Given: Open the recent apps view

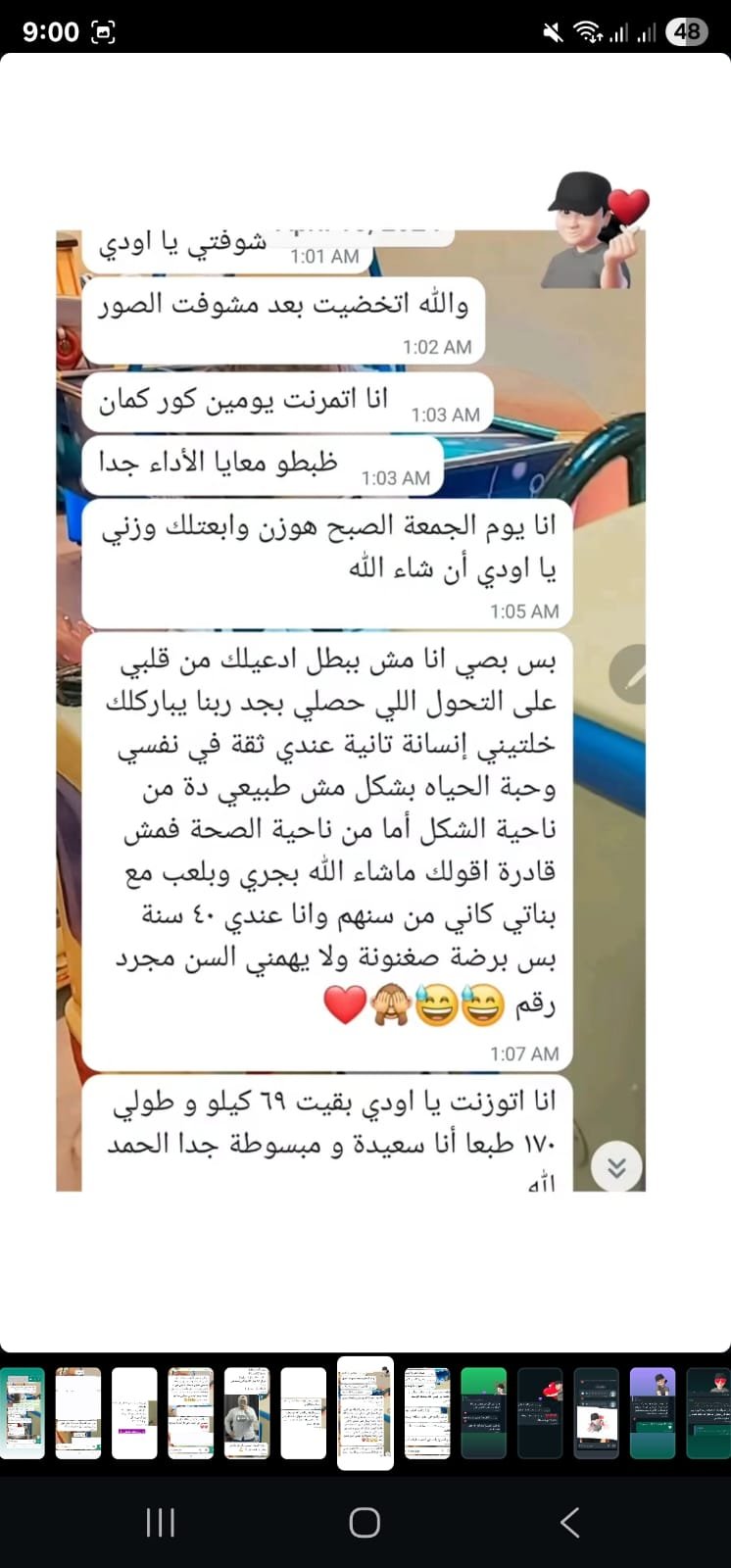Looking at the screenshot, I should (x=160, y=1522).
